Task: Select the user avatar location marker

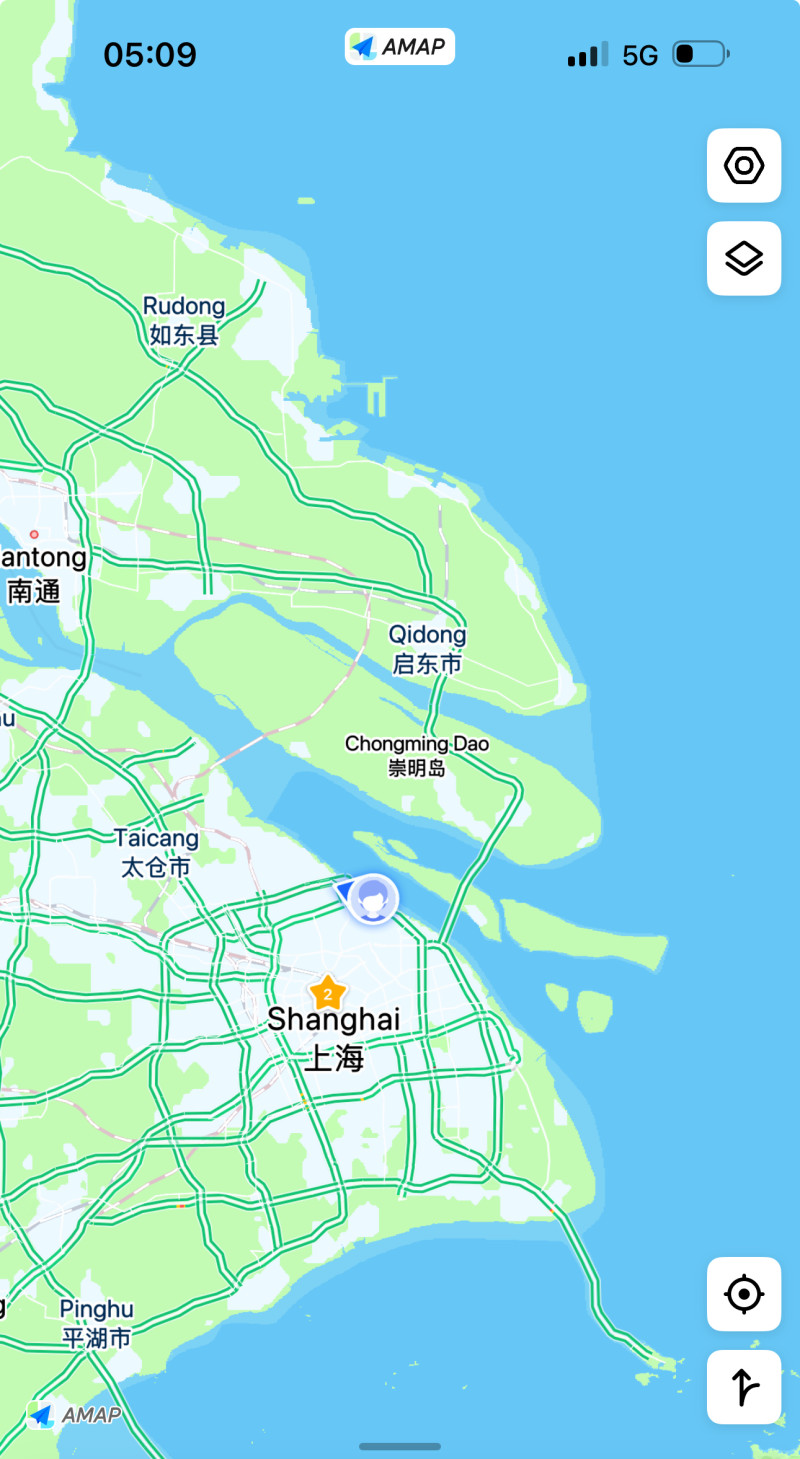Action: coord(373,899)
